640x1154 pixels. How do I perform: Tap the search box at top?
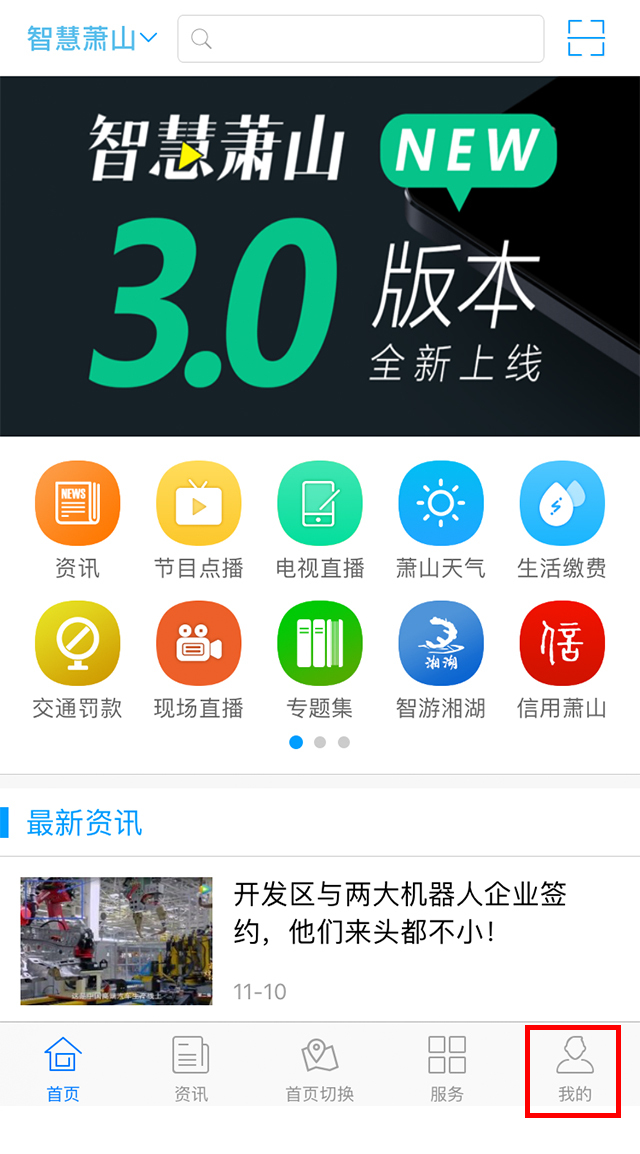pos(360,38)
